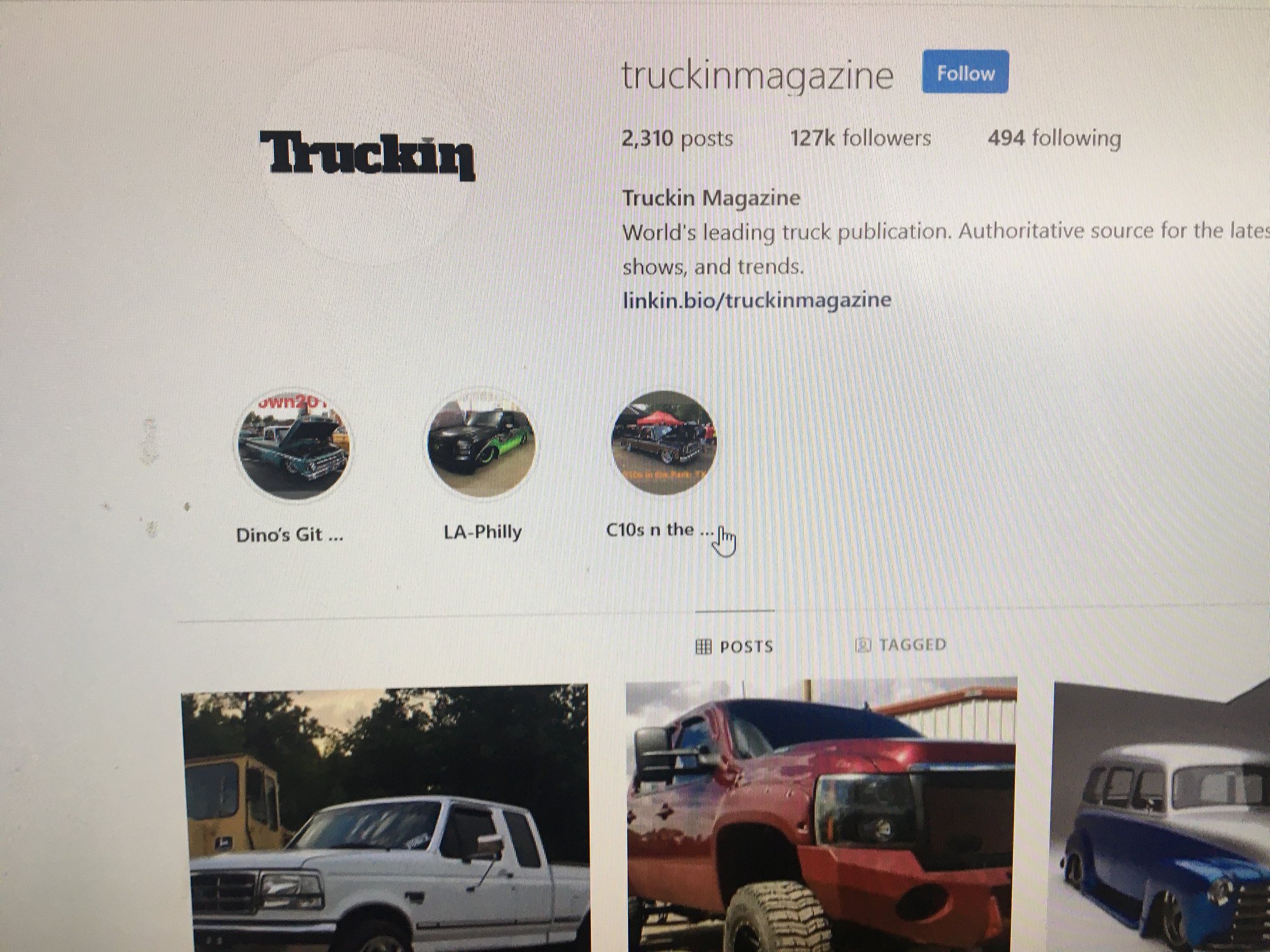Switch to the Posts tab
Screen dimensions: 1270x952
click(x=735, y=646)
